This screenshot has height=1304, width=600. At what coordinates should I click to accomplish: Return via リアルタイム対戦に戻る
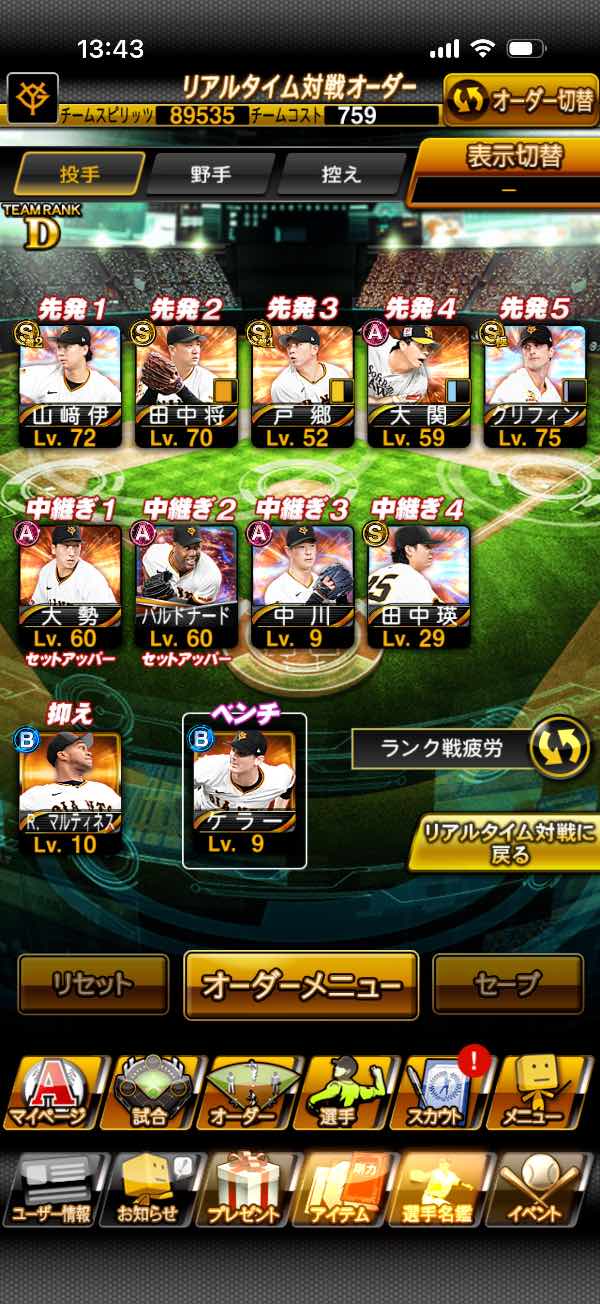[503, 843]
